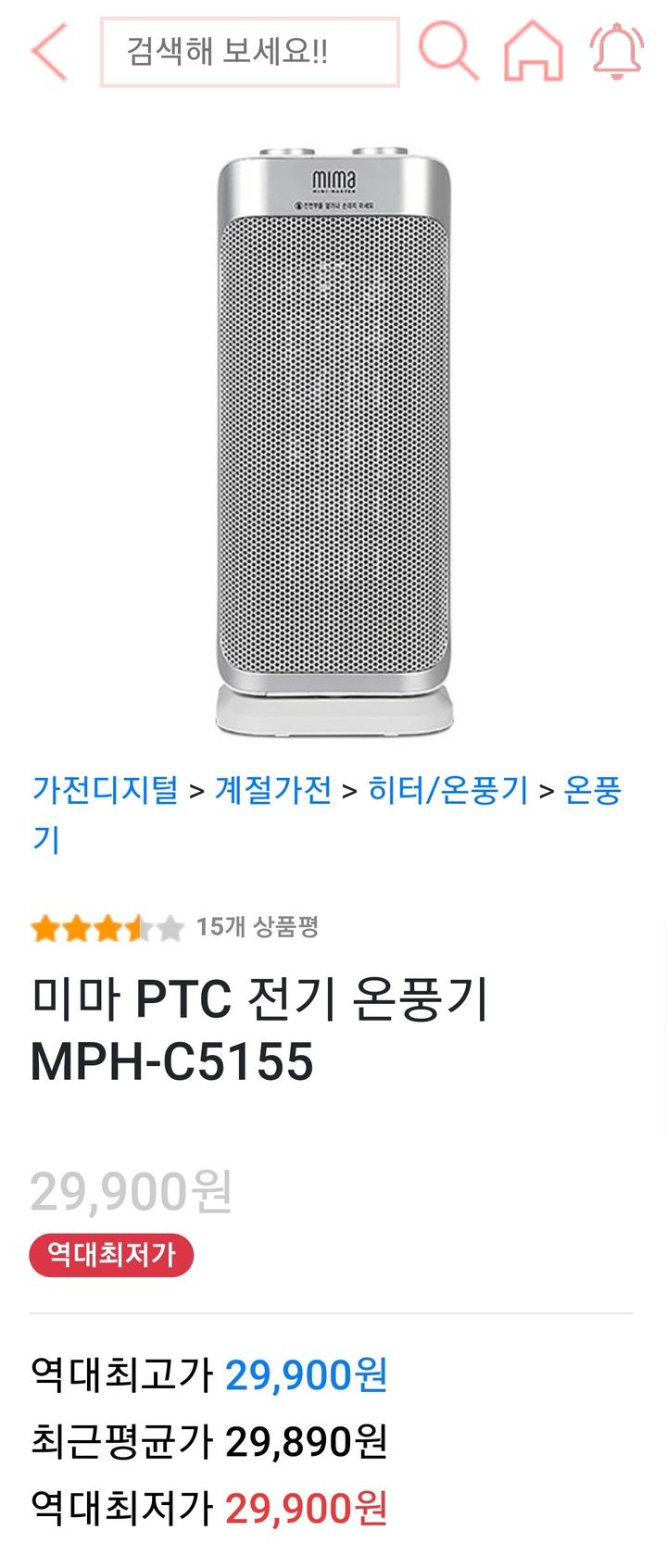
Task: Open the 히터/온풍기 breadcrumb link
Action: pyautogui.click(x=448, y=790)
